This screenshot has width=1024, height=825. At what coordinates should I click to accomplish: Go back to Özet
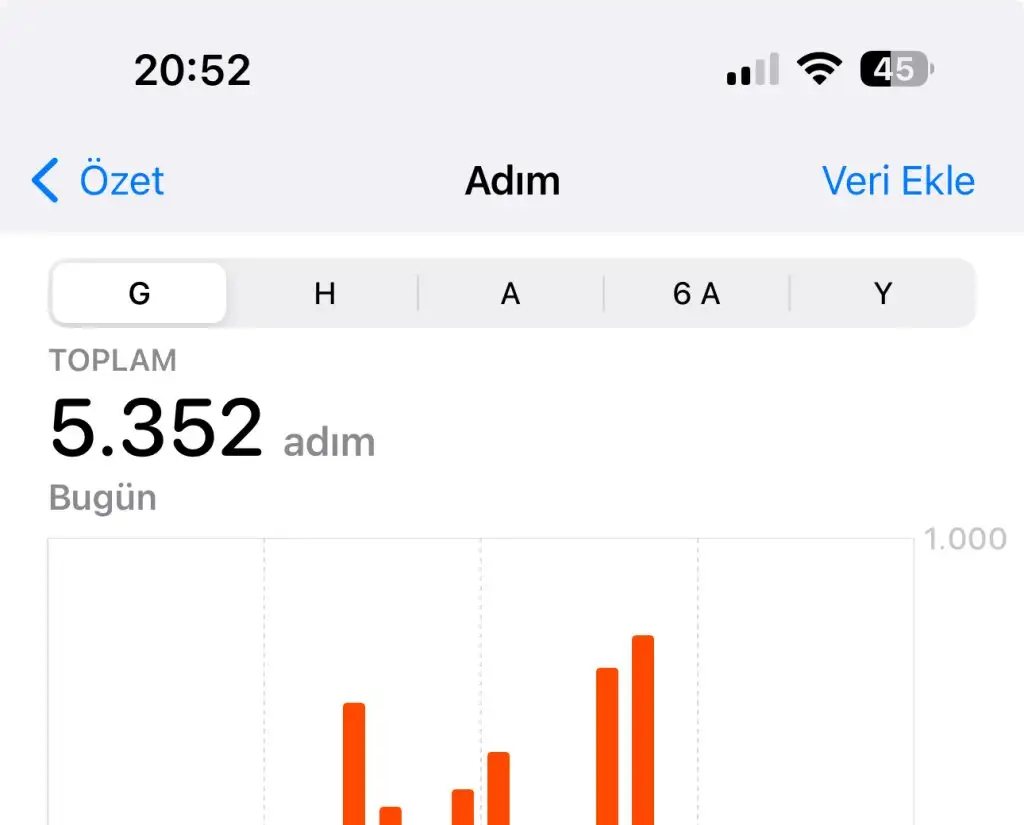98,182
